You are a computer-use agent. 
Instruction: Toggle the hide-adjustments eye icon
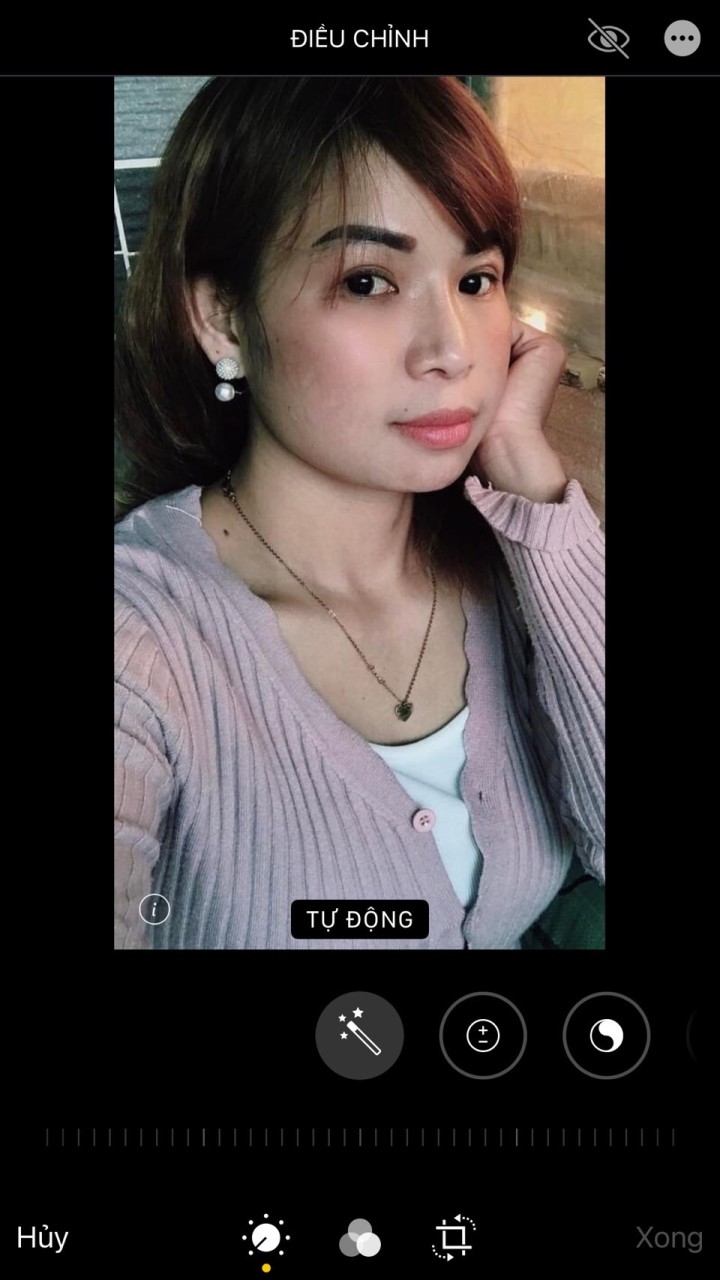pos(608,39)
